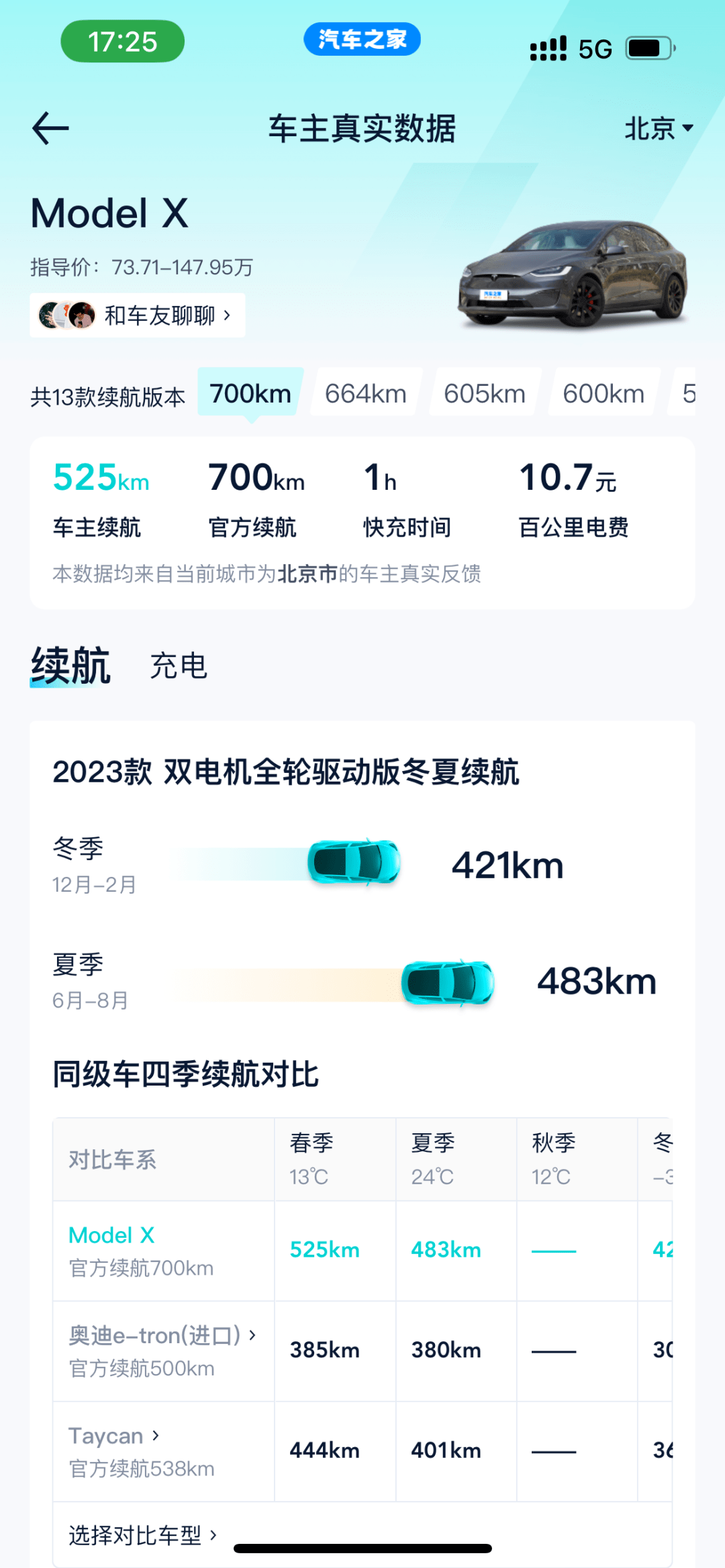Select the 600km range version

[603, 393]
